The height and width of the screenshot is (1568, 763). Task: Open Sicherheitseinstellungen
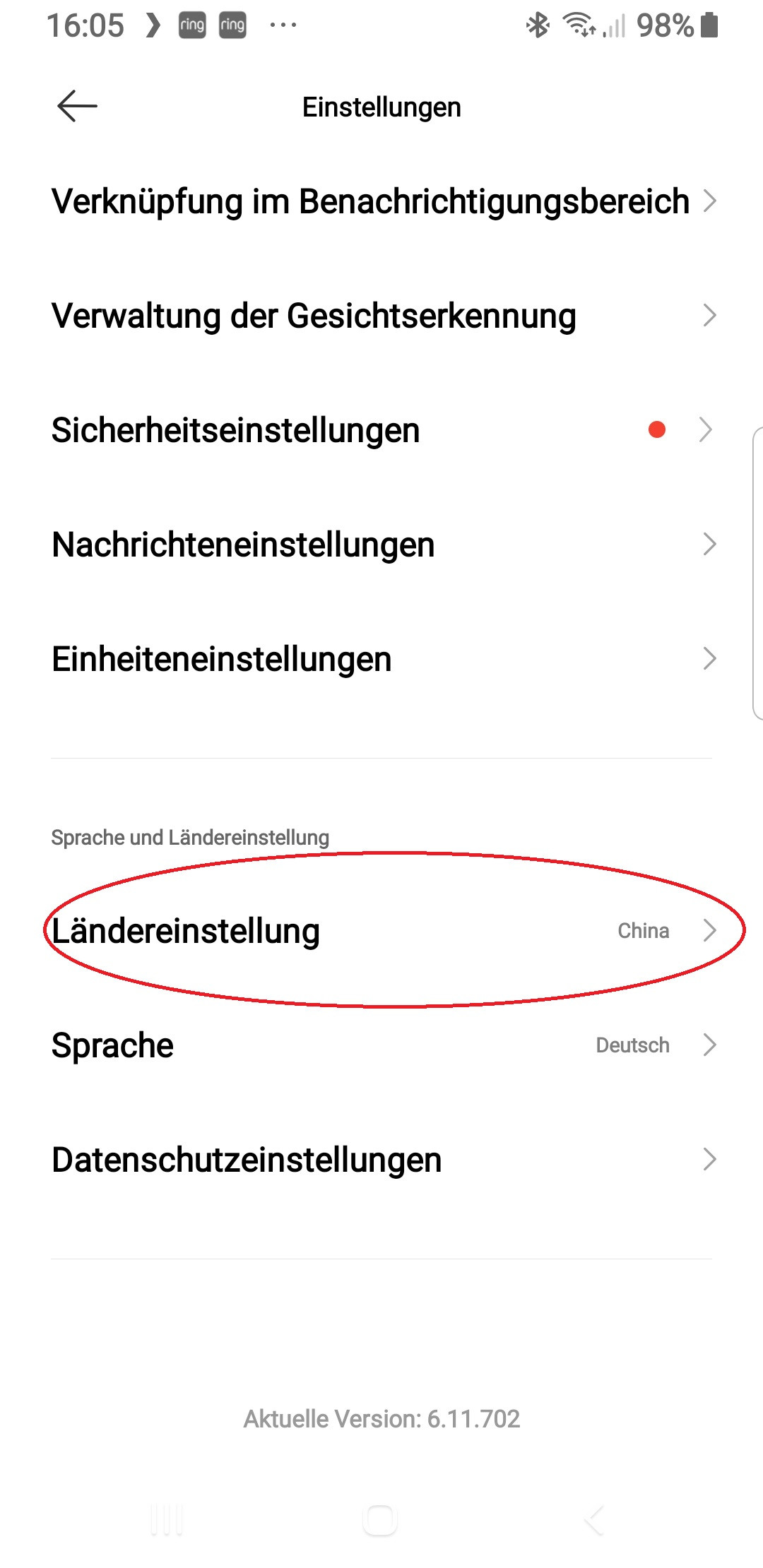coord(381,430)
